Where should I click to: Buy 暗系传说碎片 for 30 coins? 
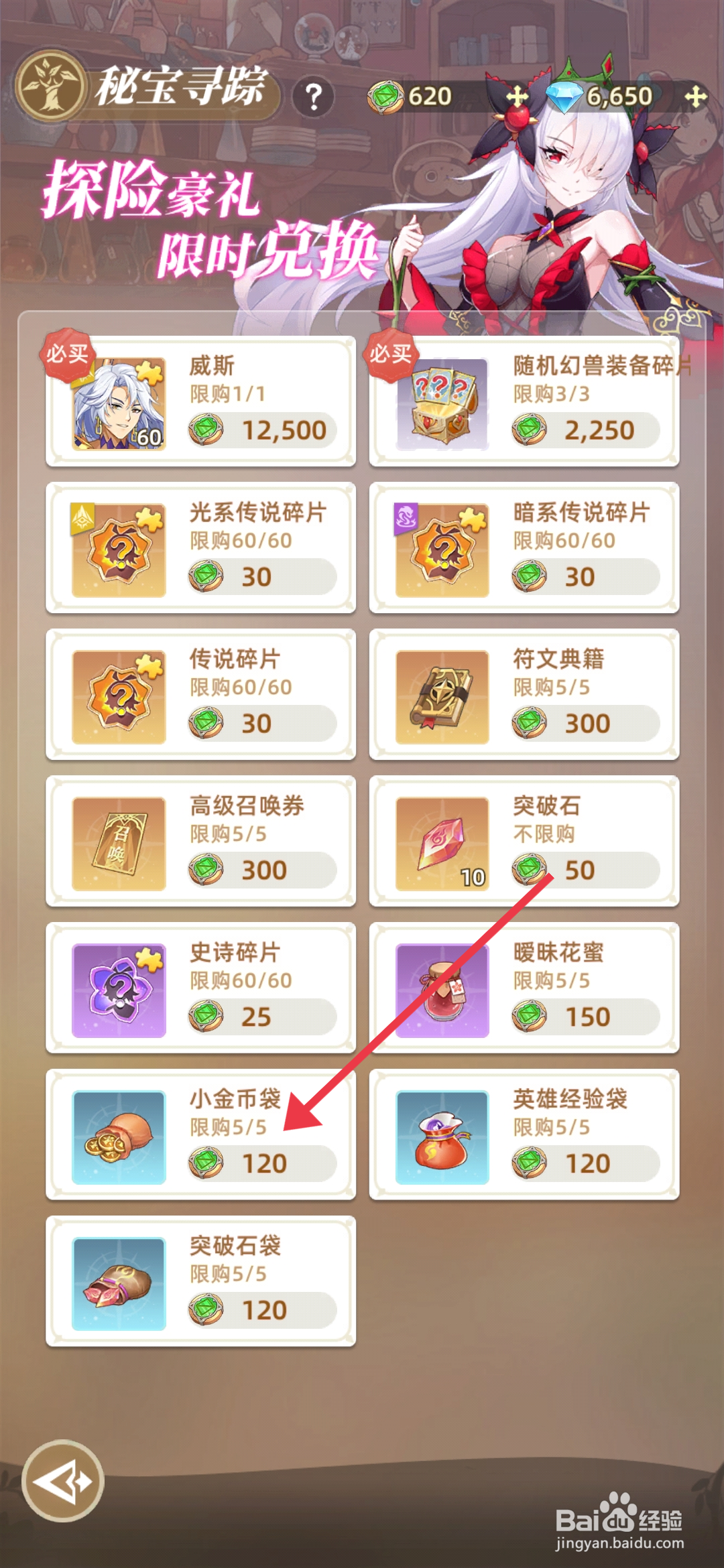tap(587, 576)
